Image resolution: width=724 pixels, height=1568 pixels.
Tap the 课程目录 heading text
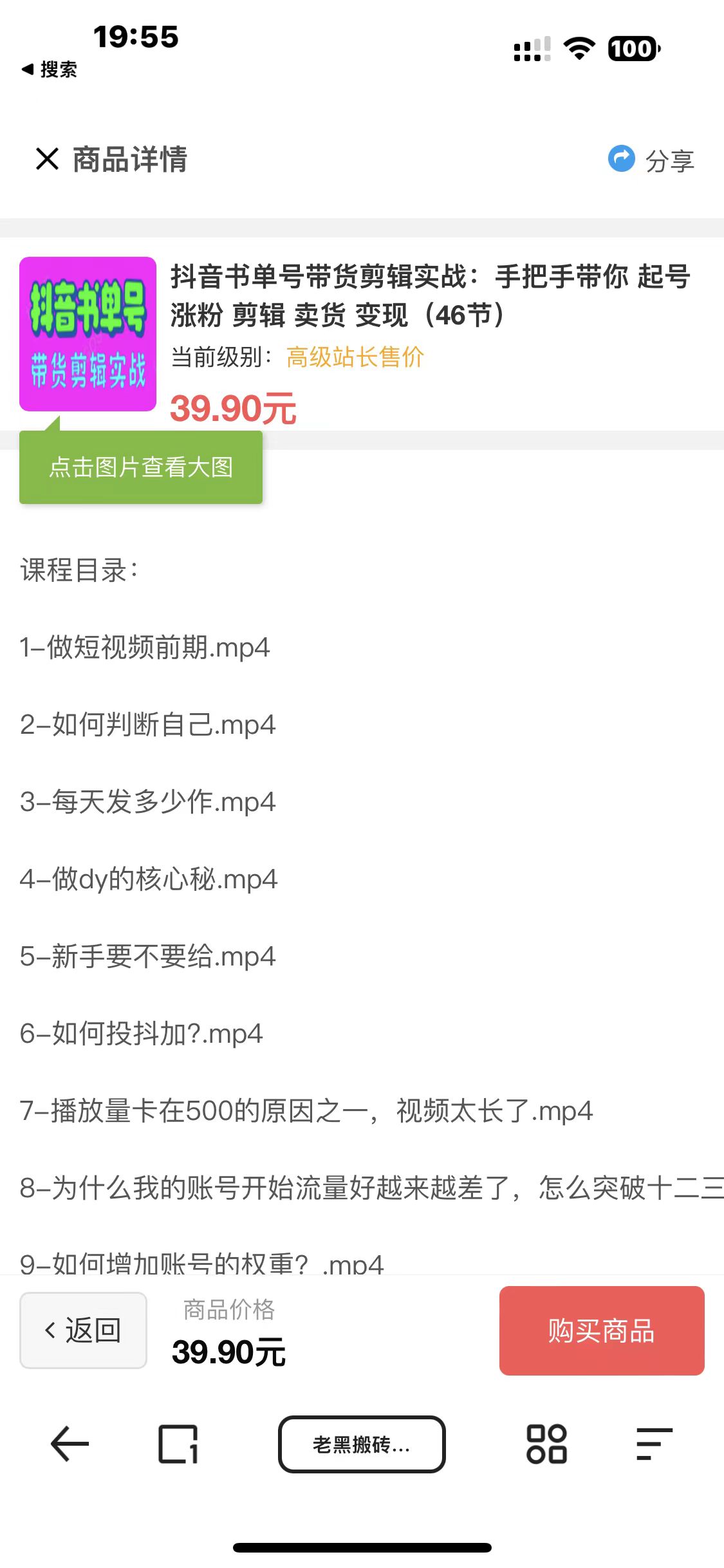point(77,569)
